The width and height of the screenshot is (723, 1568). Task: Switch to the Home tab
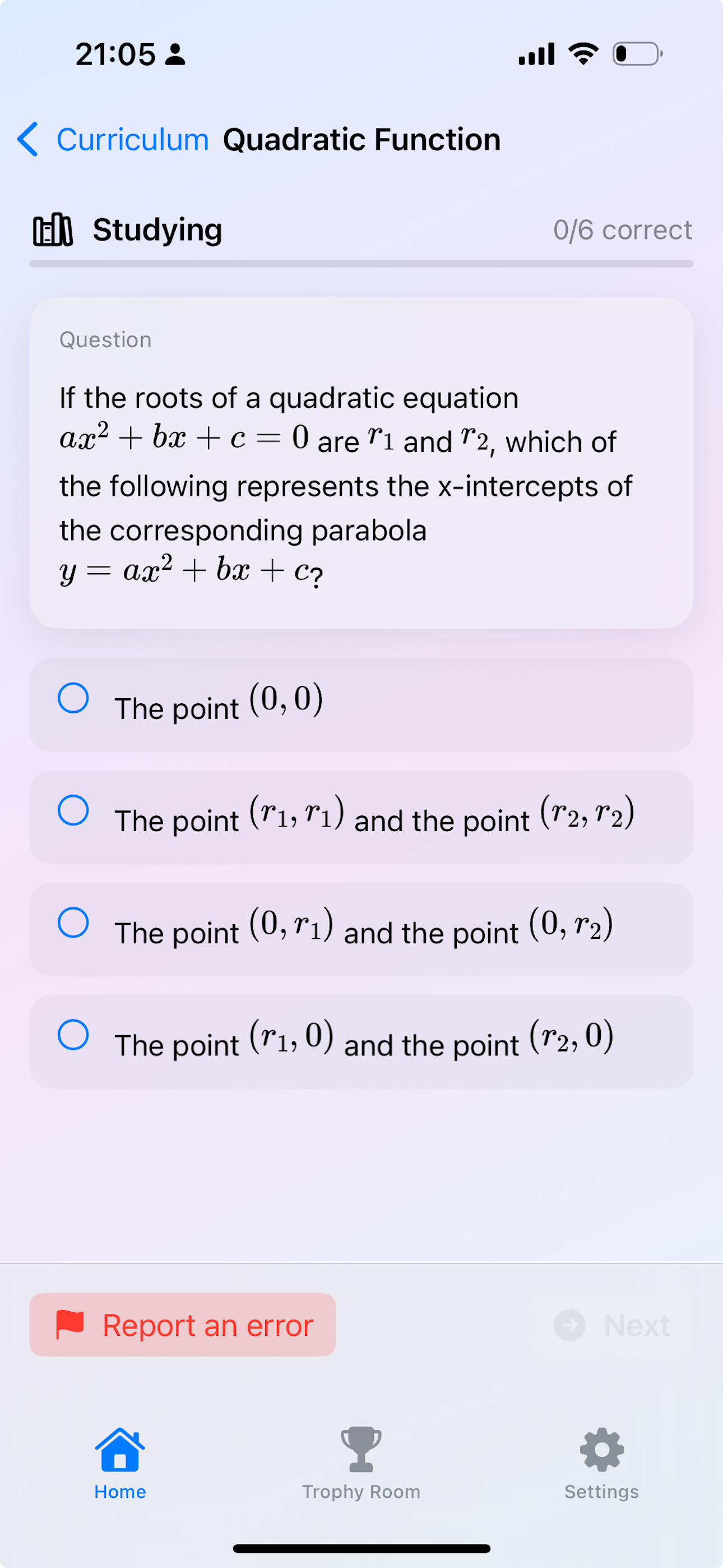(120, 1463)
